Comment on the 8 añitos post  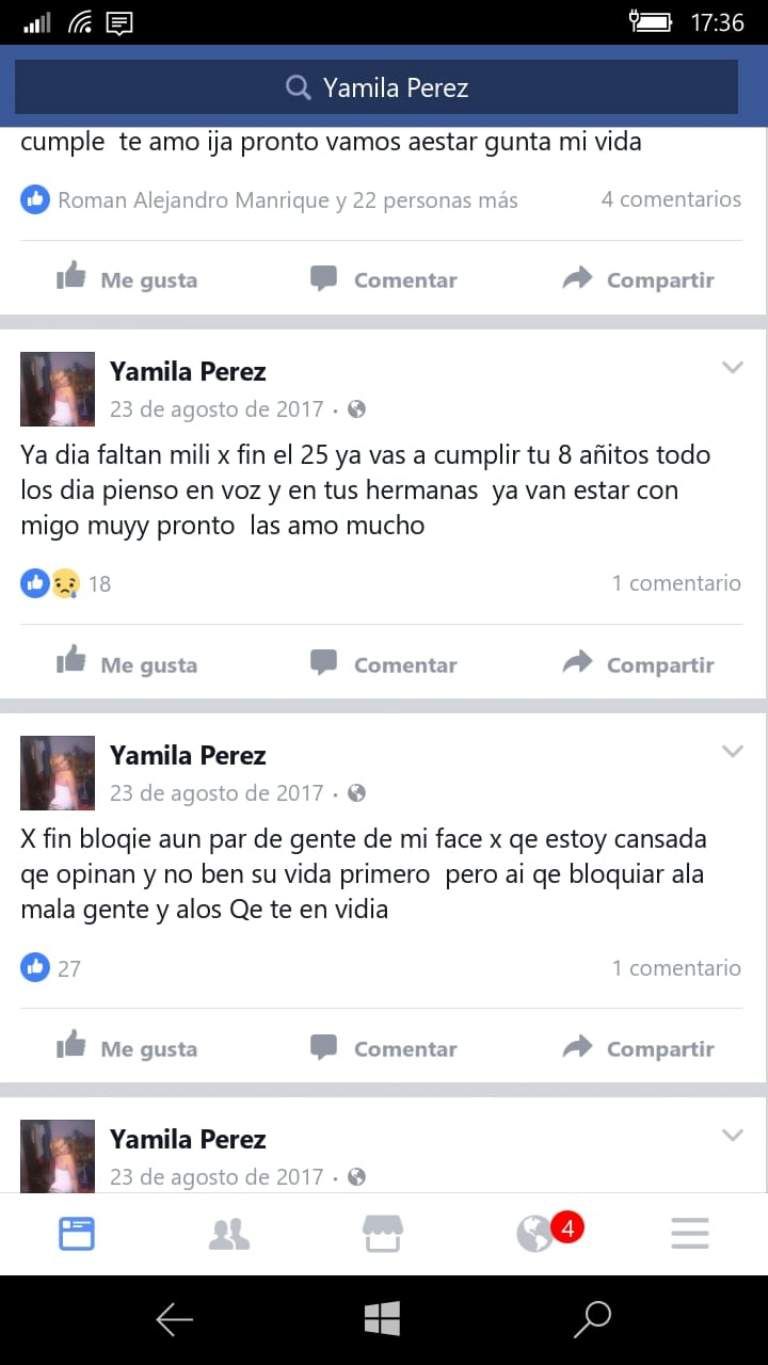(383, 665)
